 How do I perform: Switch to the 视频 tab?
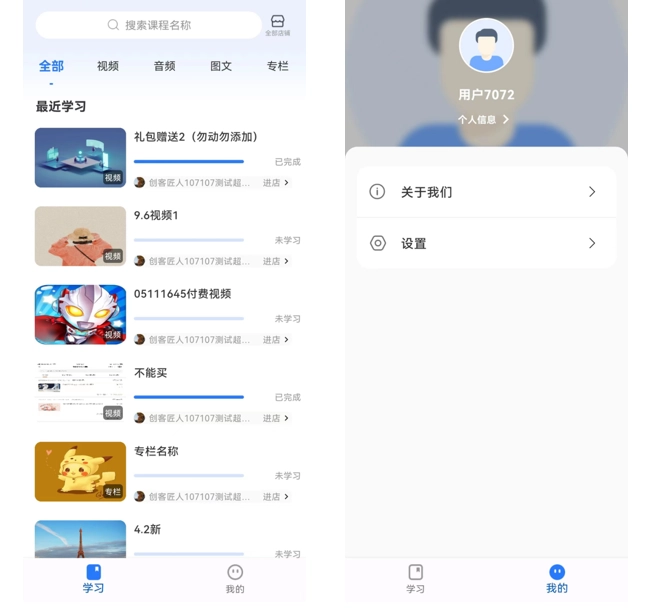click(x=108, y=66)
